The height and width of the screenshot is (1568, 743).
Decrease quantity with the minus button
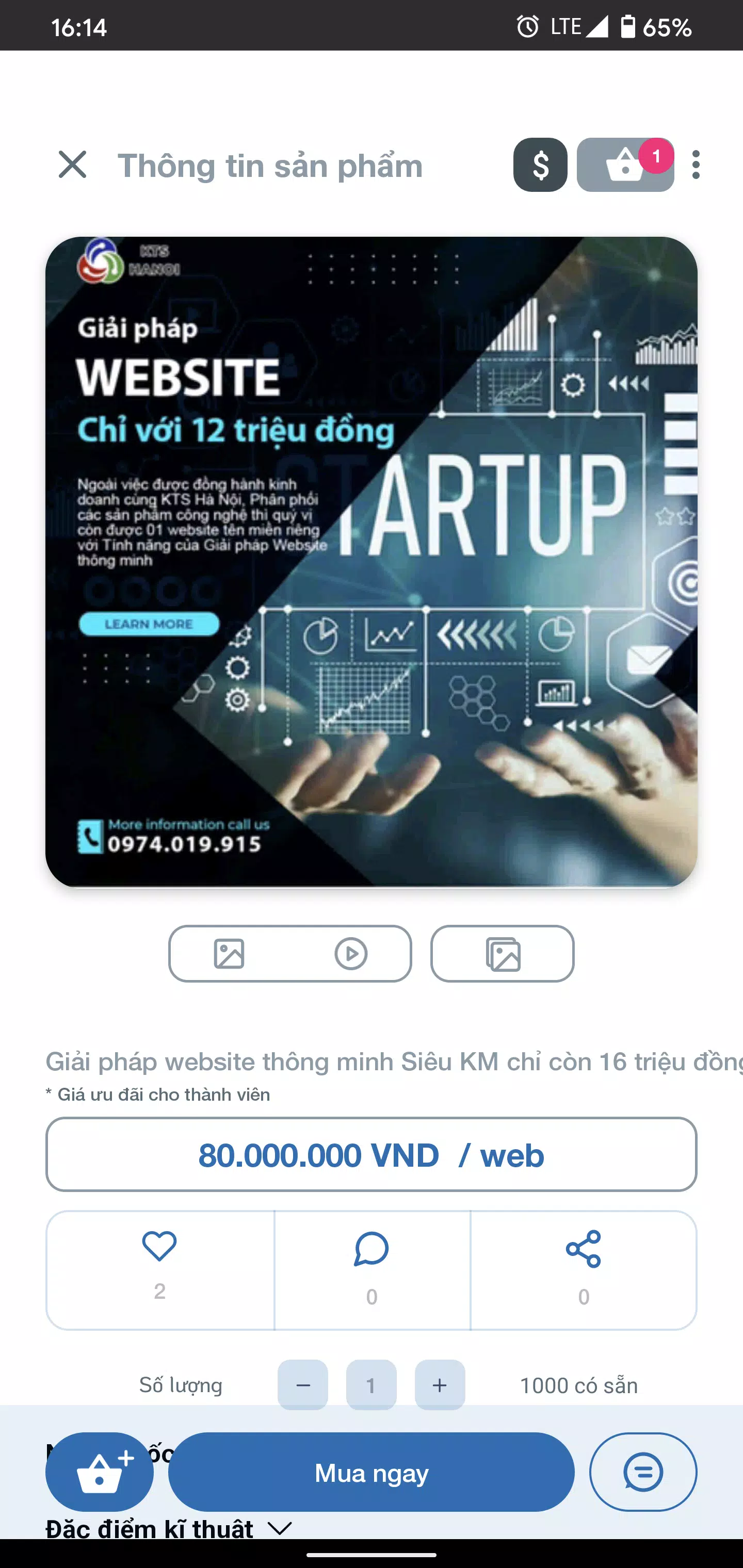[x=303, y=1385]
